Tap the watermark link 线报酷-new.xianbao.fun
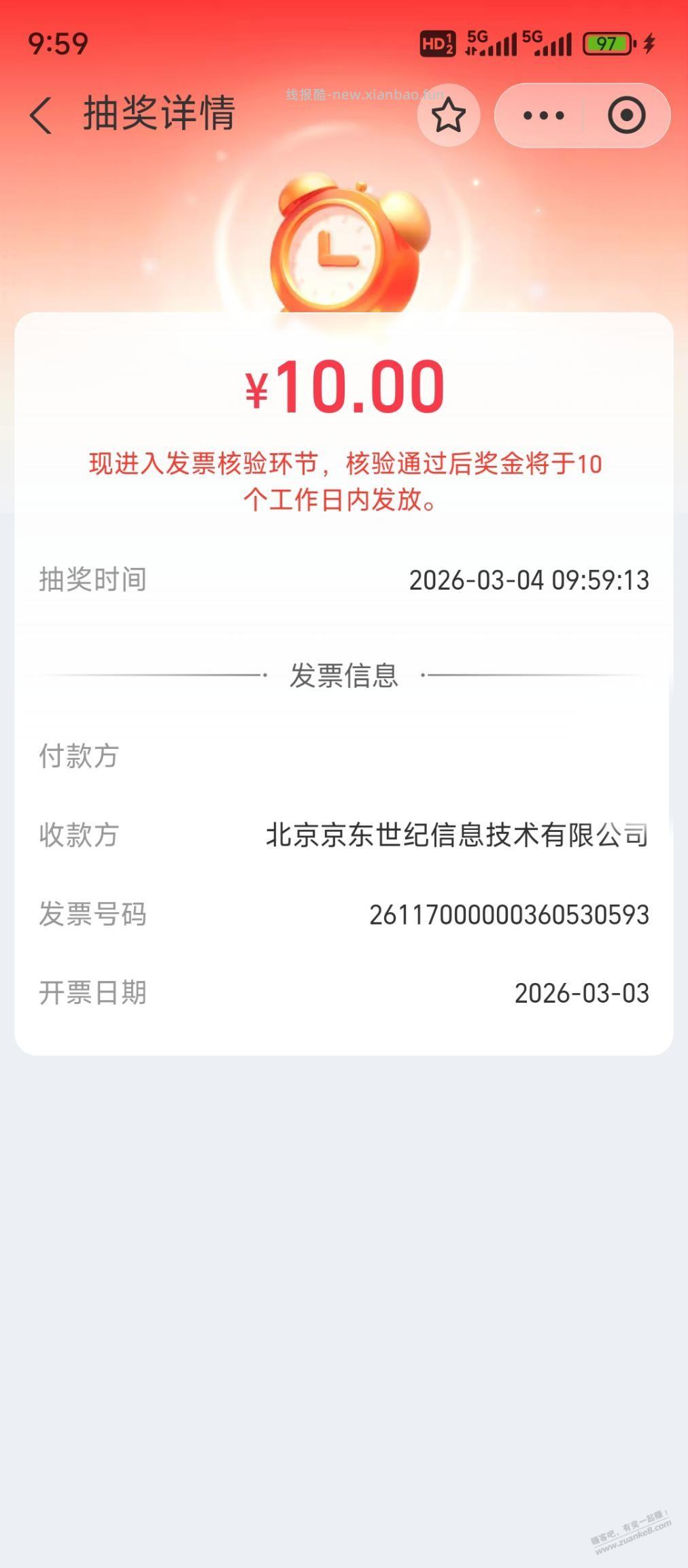This screenshot has height=1568, width=688. 364,95
